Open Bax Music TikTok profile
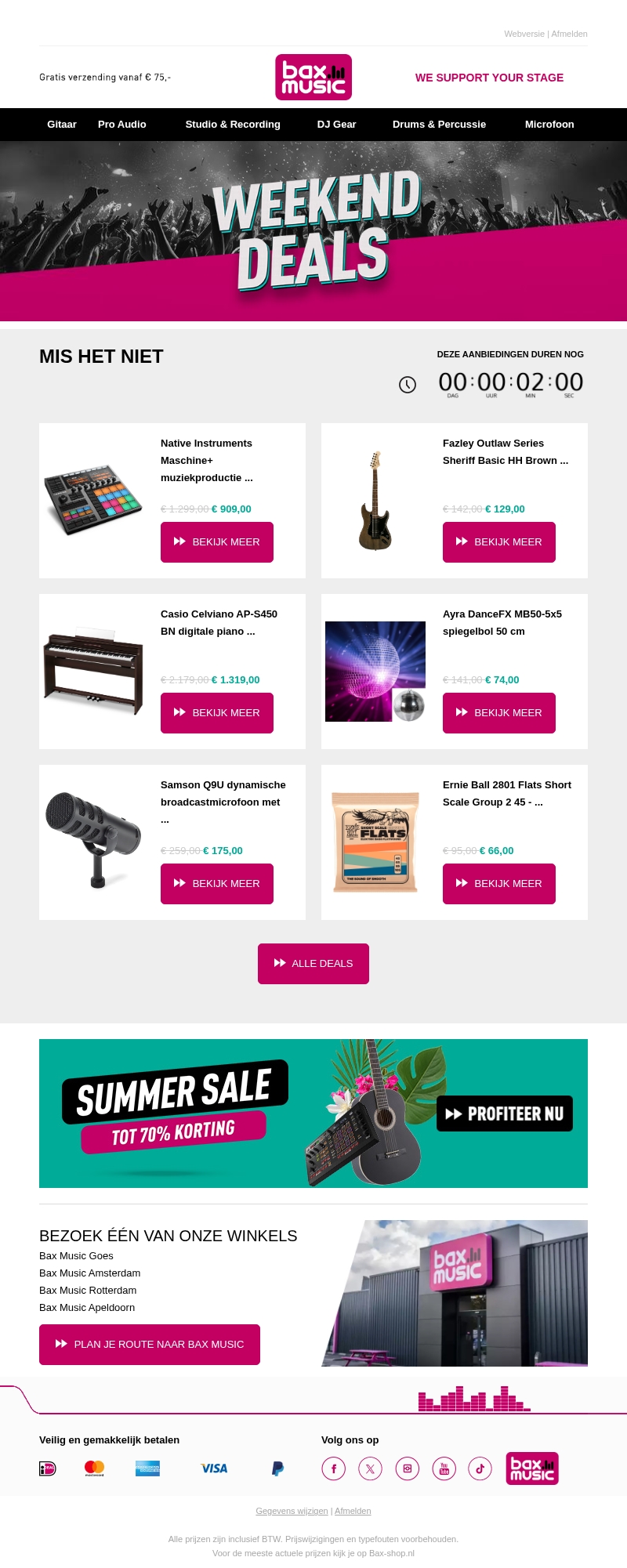The width and height of the screenshot is (627, 1568). click(x=480, y=1468)
